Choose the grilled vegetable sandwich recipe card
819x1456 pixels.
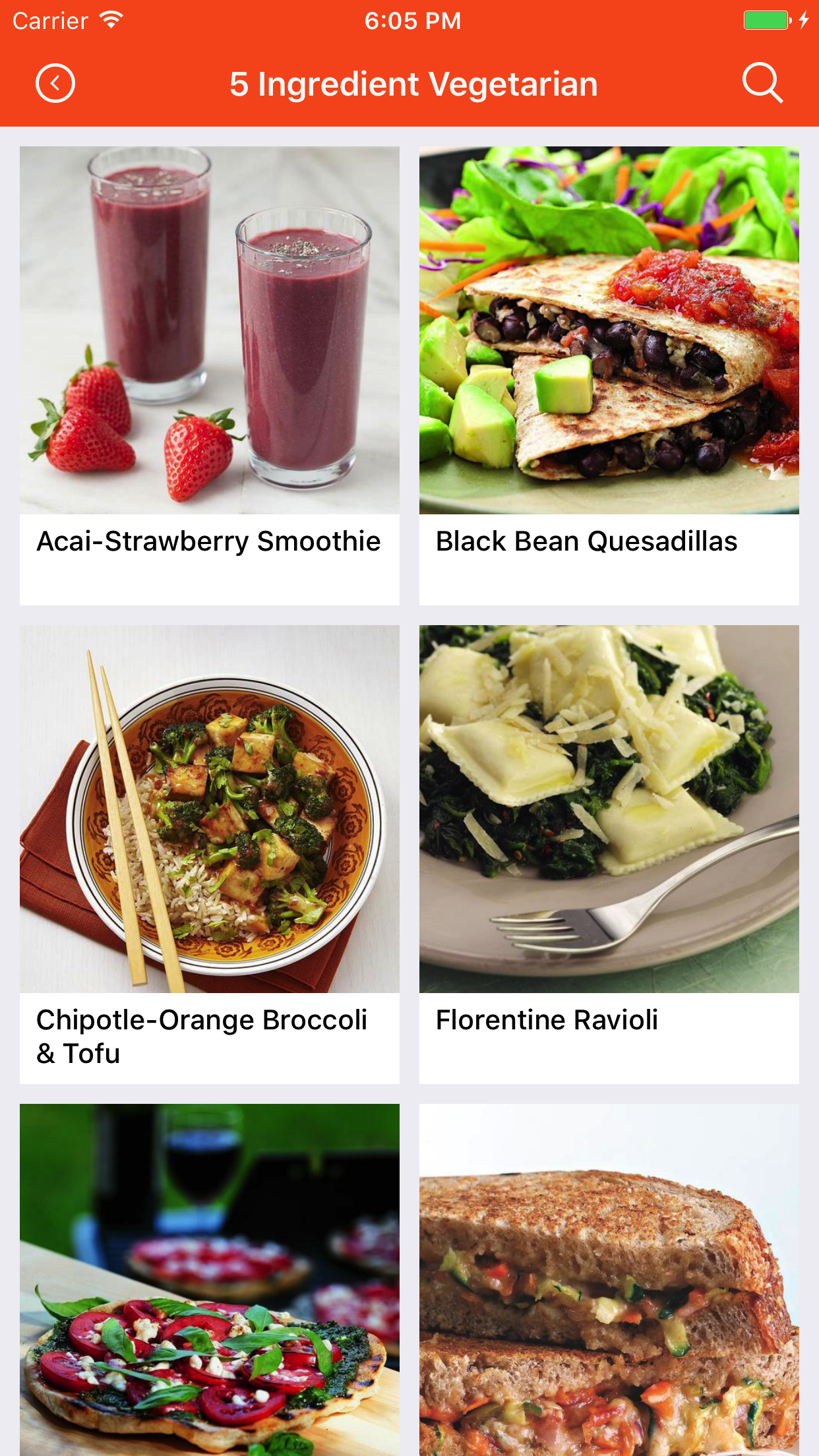(609, 1279)
